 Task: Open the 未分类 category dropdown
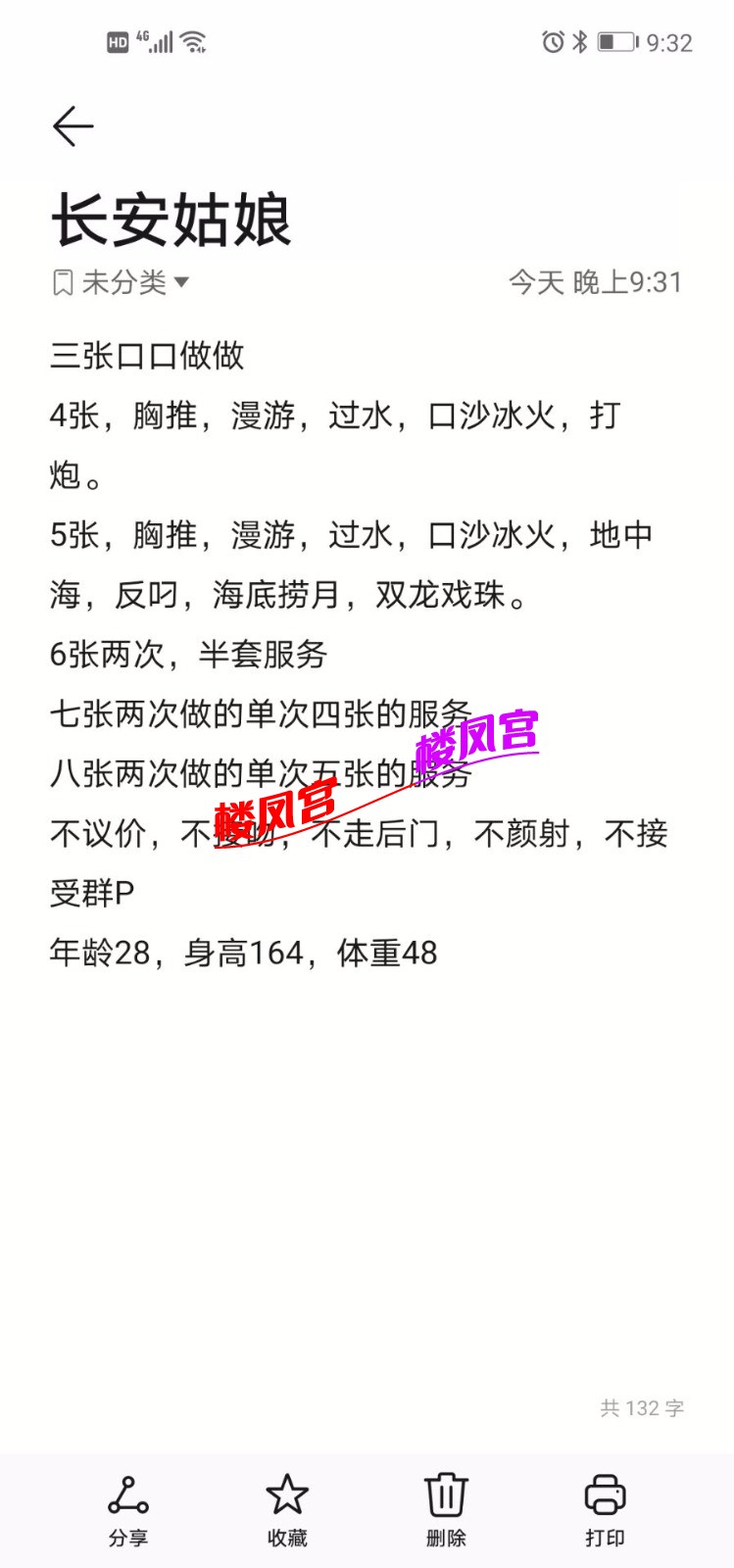(x=122, y=283)
